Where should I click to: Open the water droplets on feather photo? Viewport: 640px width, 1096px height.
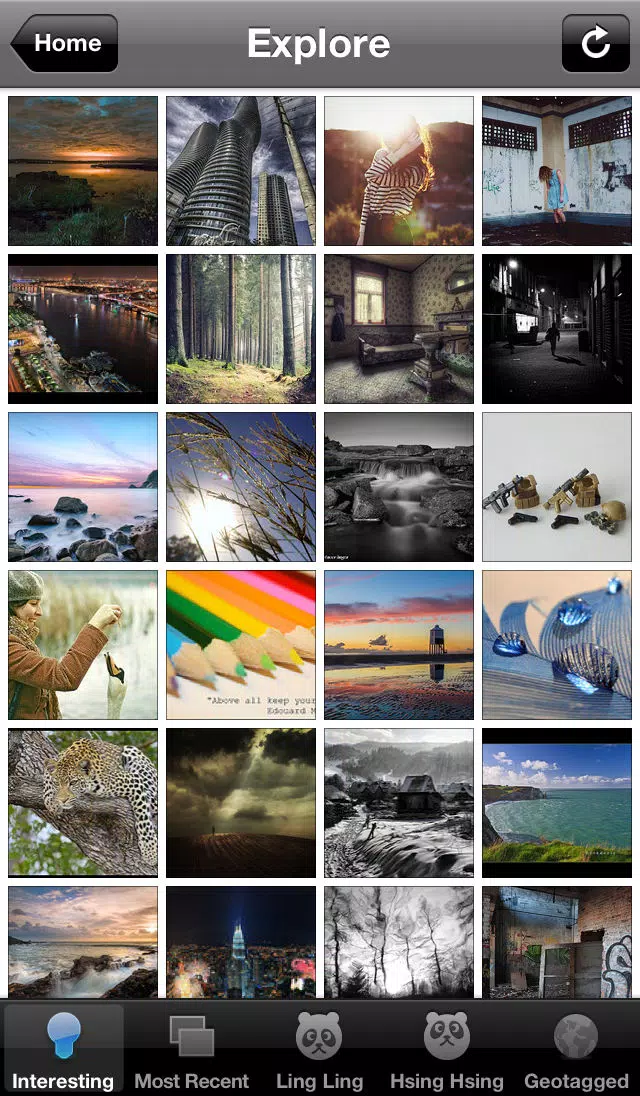coord(557,645)
